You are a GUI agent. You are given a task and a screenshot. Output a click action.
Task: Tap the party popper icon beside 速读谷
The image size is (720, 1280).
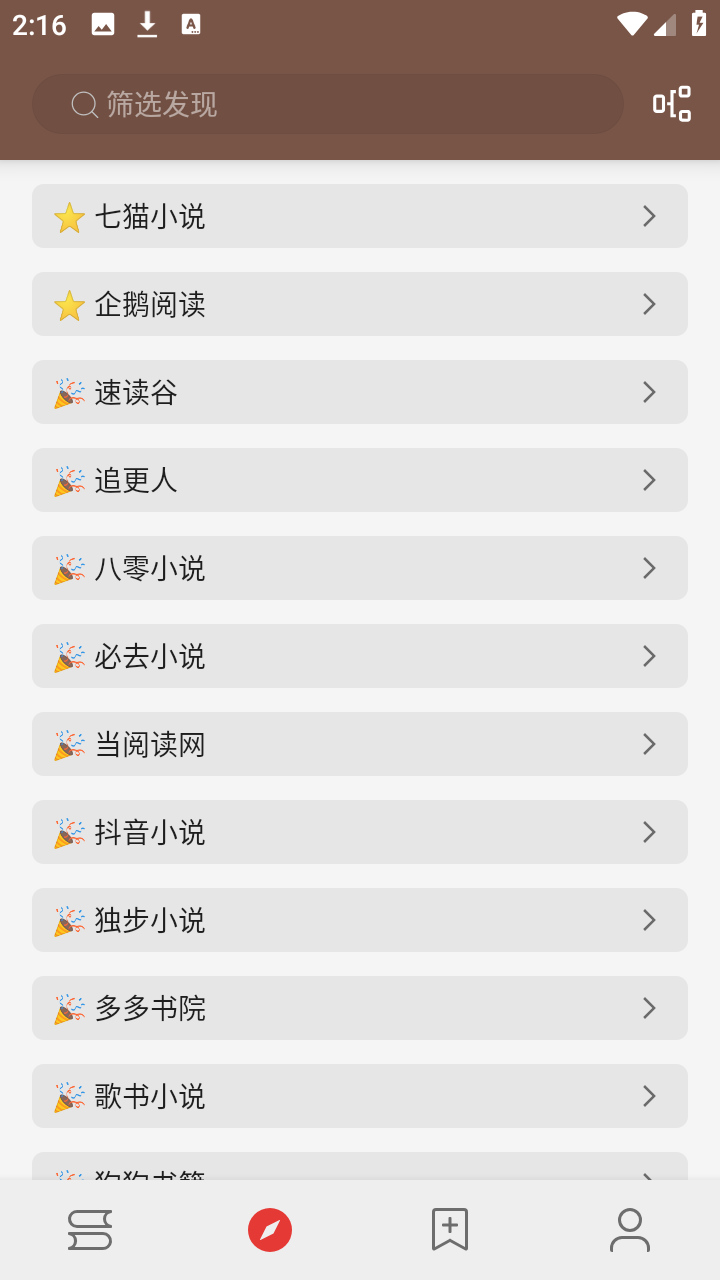pos(66,392)
